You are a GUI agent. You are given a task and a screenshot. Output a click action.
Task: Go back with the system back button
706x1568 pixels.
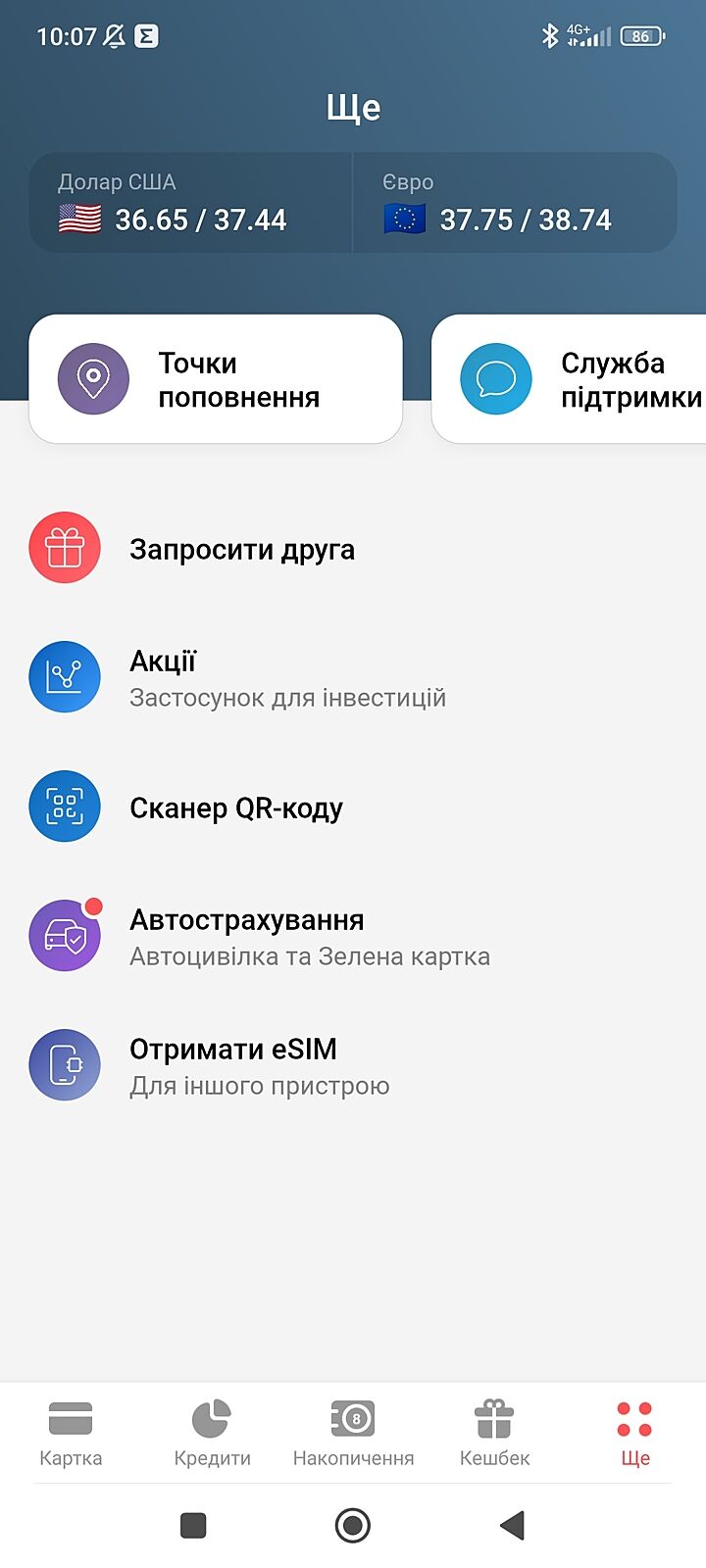512,1525
